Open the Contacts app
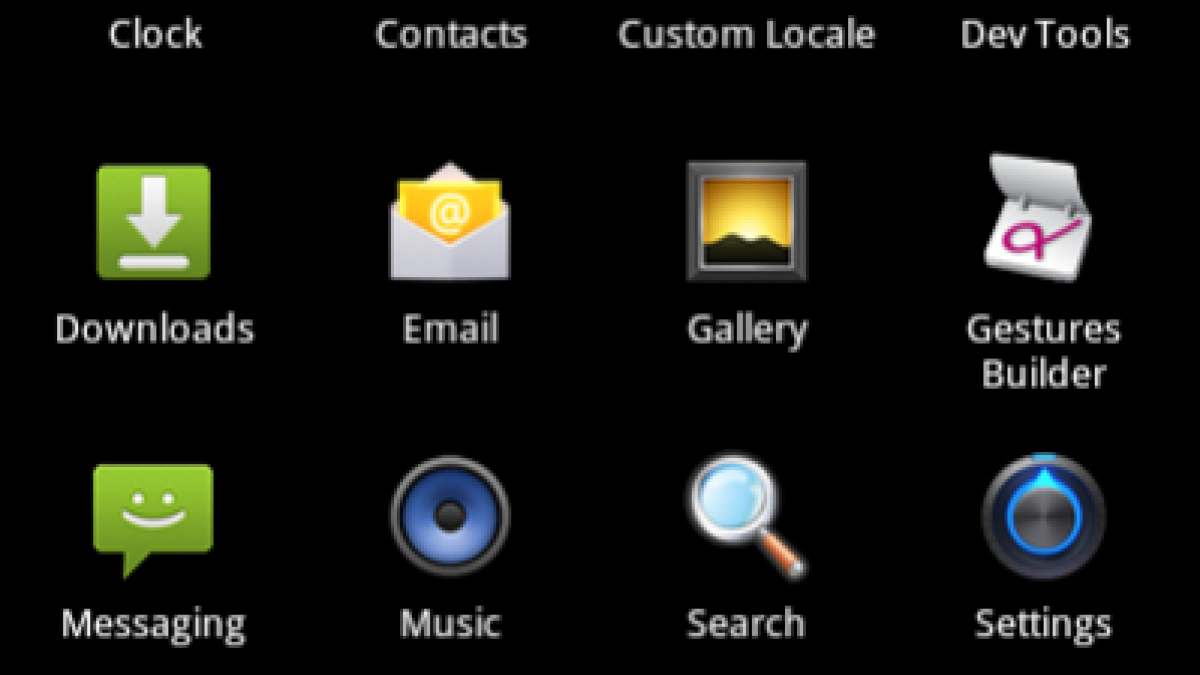 450,33
